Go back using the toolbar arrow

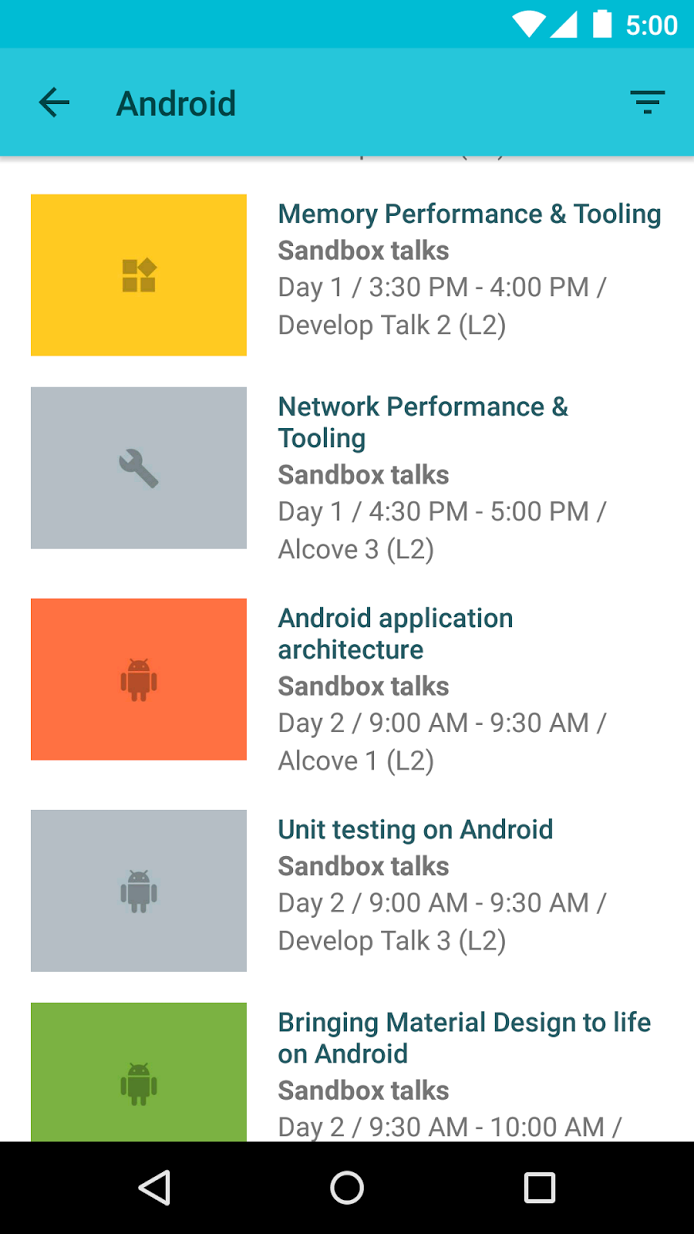coord(54,102)
